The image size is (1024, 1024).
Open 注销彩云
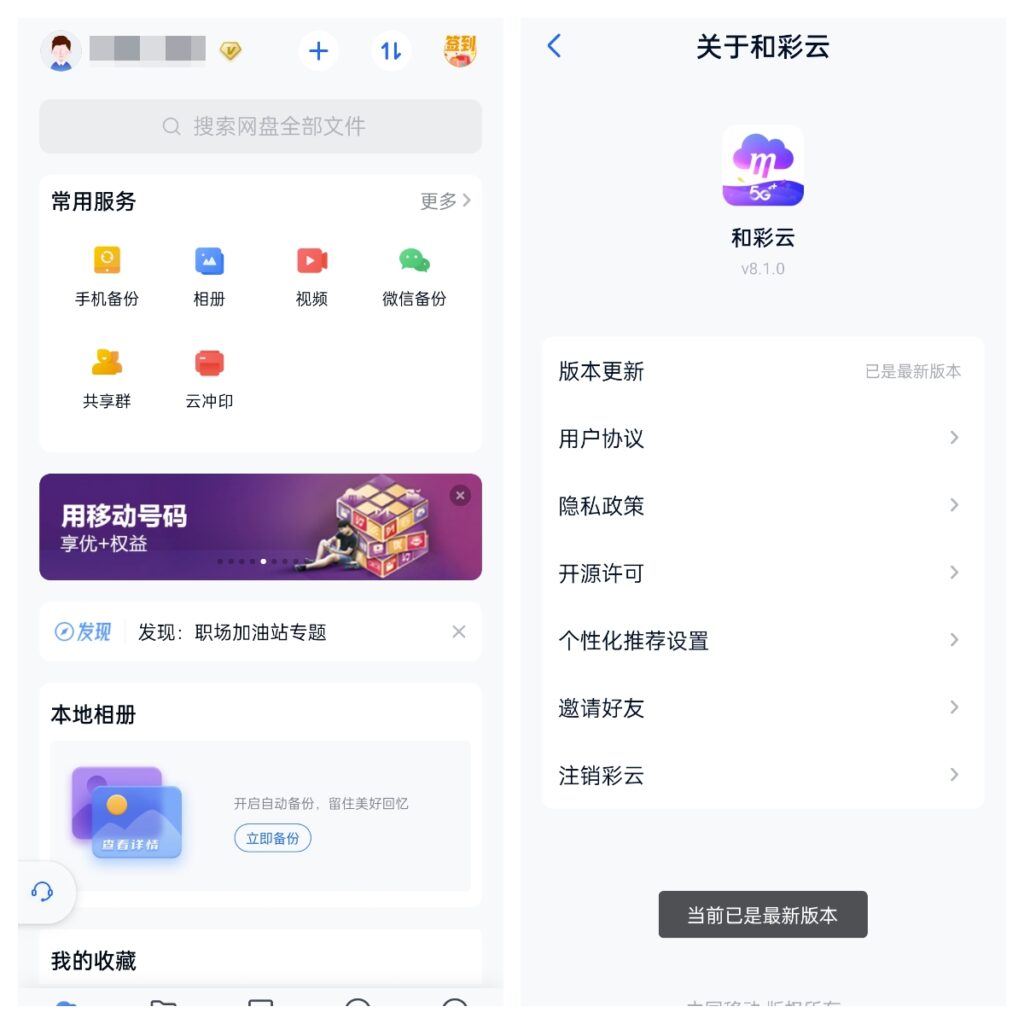762,775
